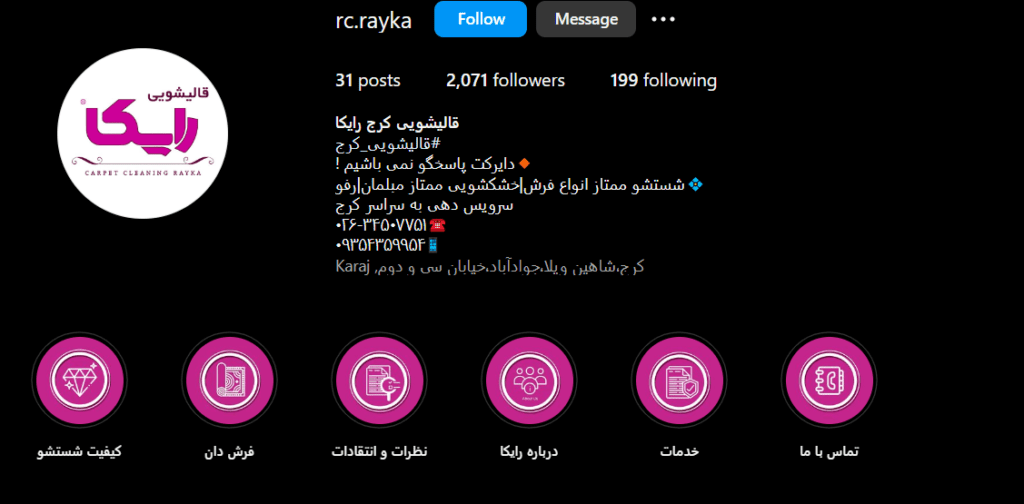
Task: Follow the rc.rayka account
Action: tap(481, 19)
